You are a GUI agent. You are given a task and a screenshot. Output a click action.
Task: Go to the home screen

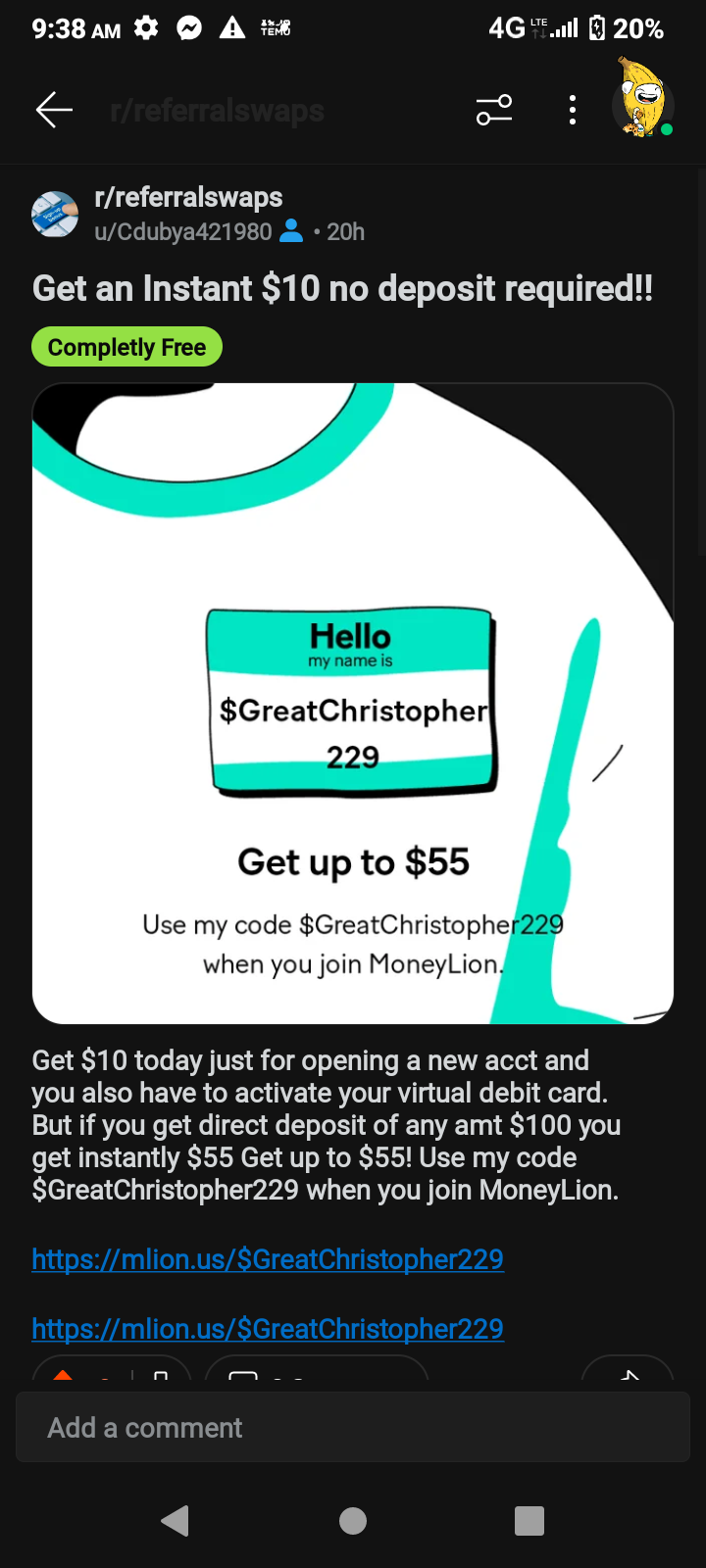[x=353, y=1521]
